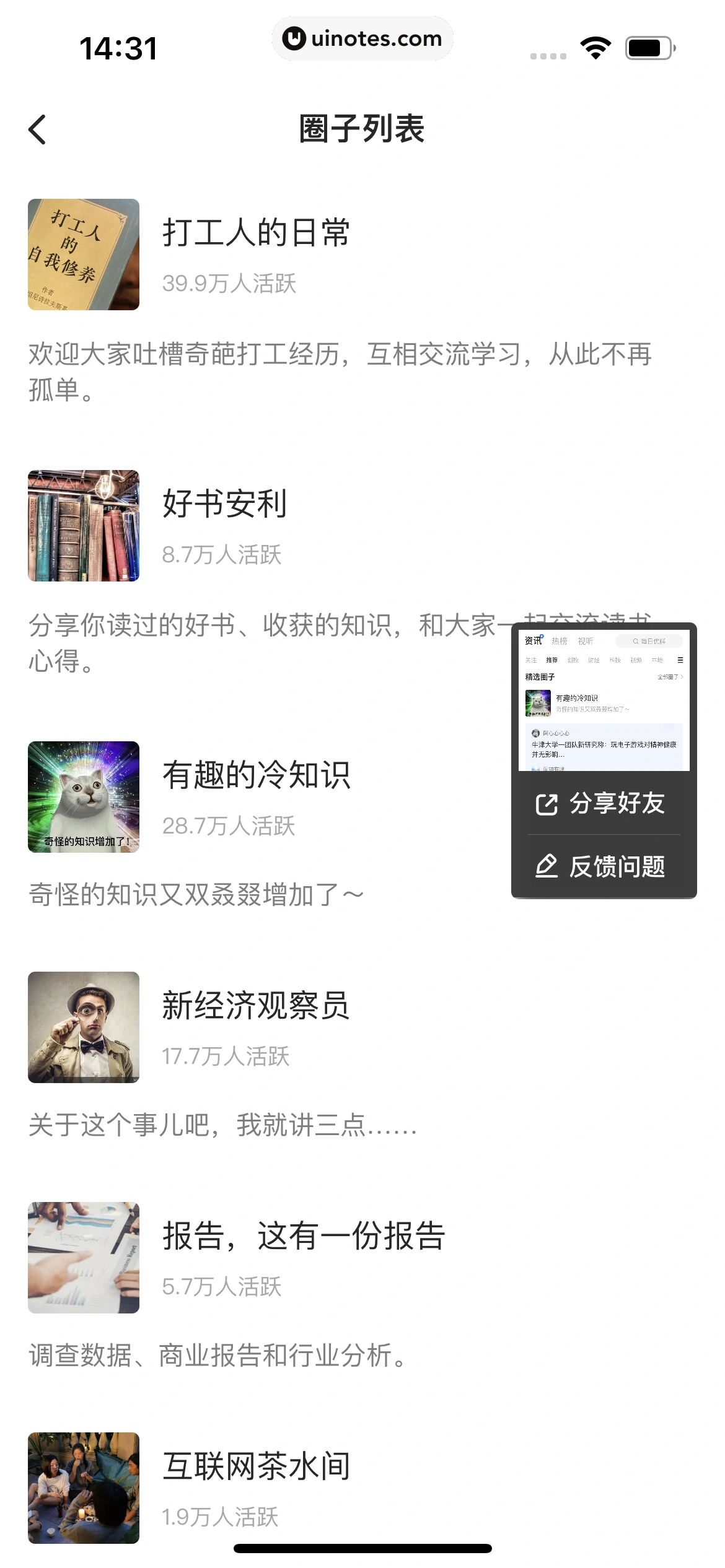Tap the 资讯 logo with its blue badge
Viewport: 725px width, 1568px height.
pos(534,640)
